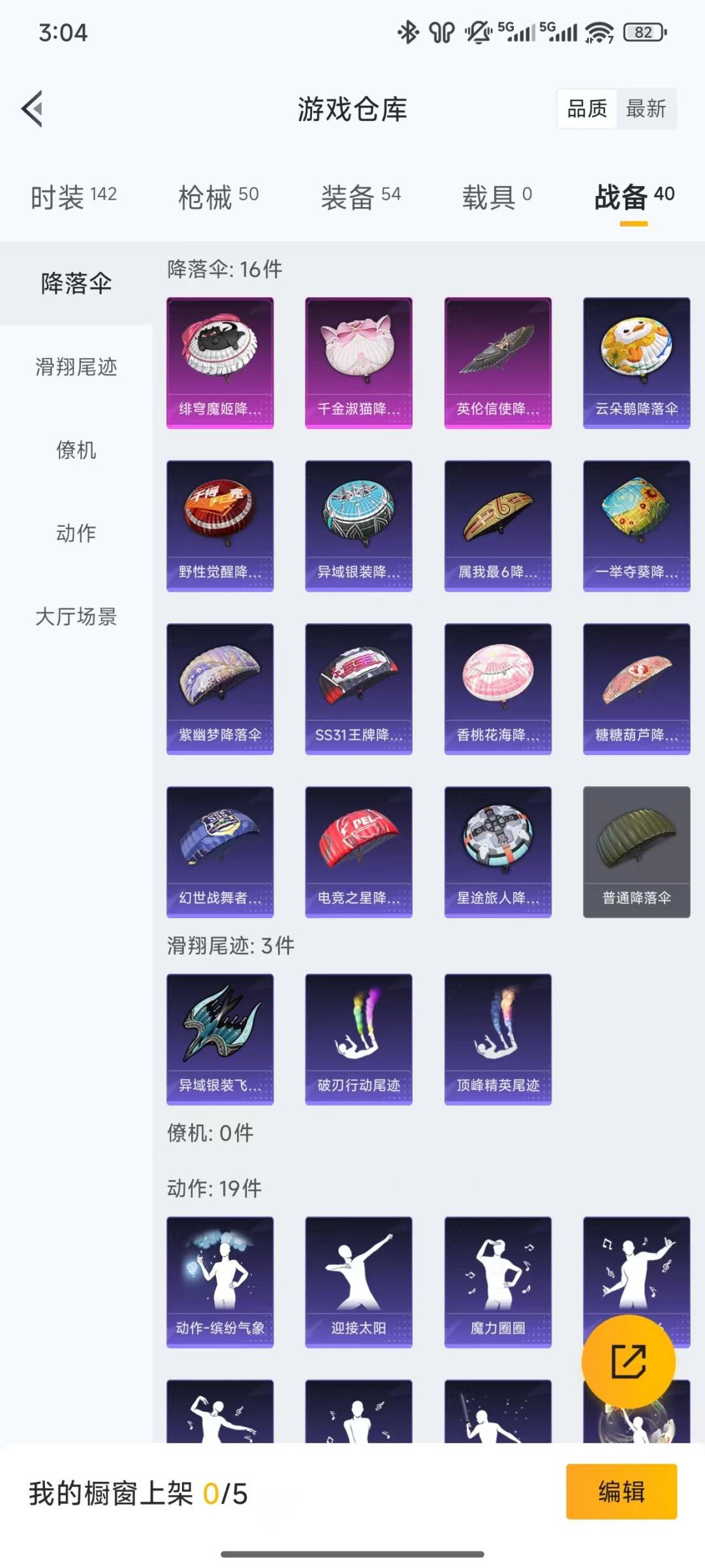The width and height of the screenshot is (705, 1568).
Task: Tap the orange 编辑 button
Action: (x=621, y=1492)
